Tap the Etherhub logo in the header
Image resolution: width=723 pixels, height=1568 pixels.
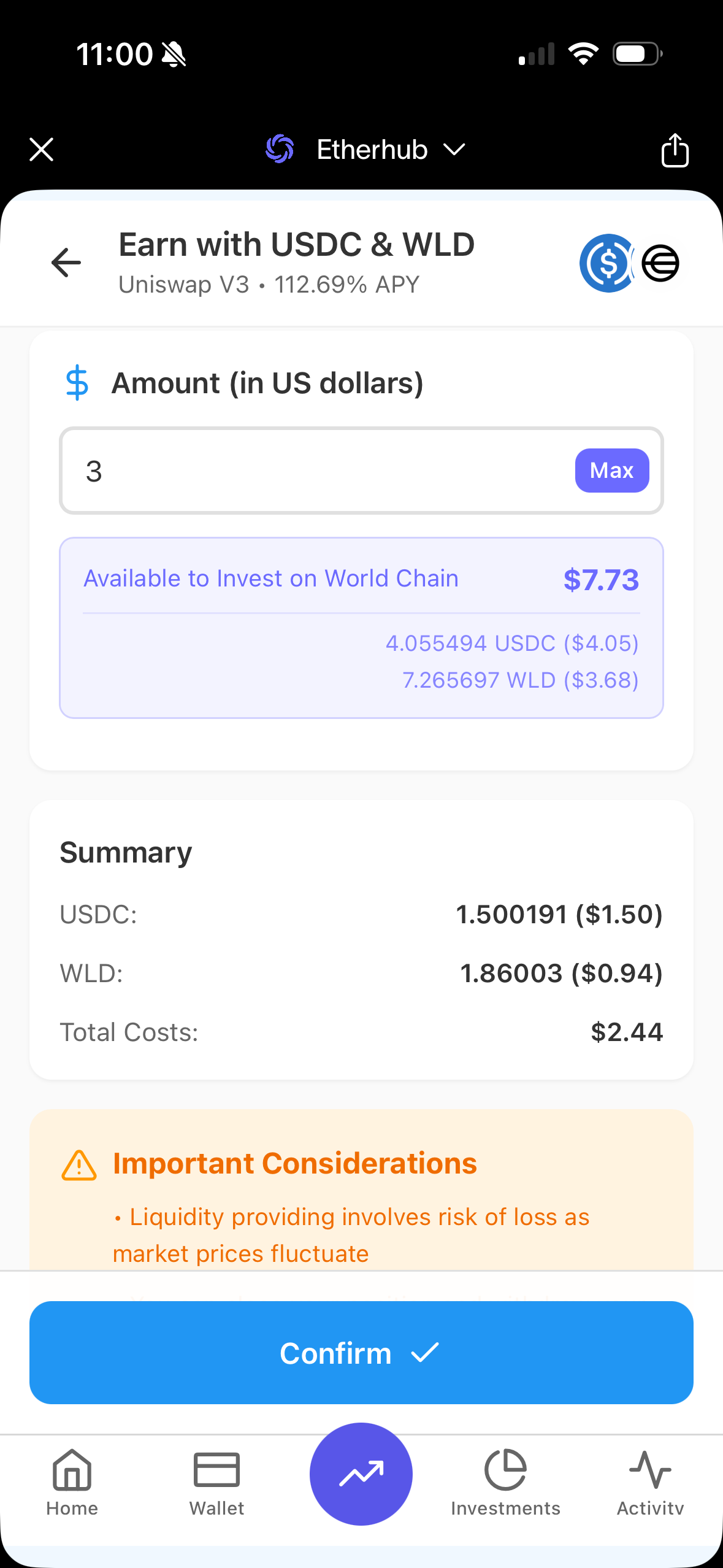(x=280, y=148)
